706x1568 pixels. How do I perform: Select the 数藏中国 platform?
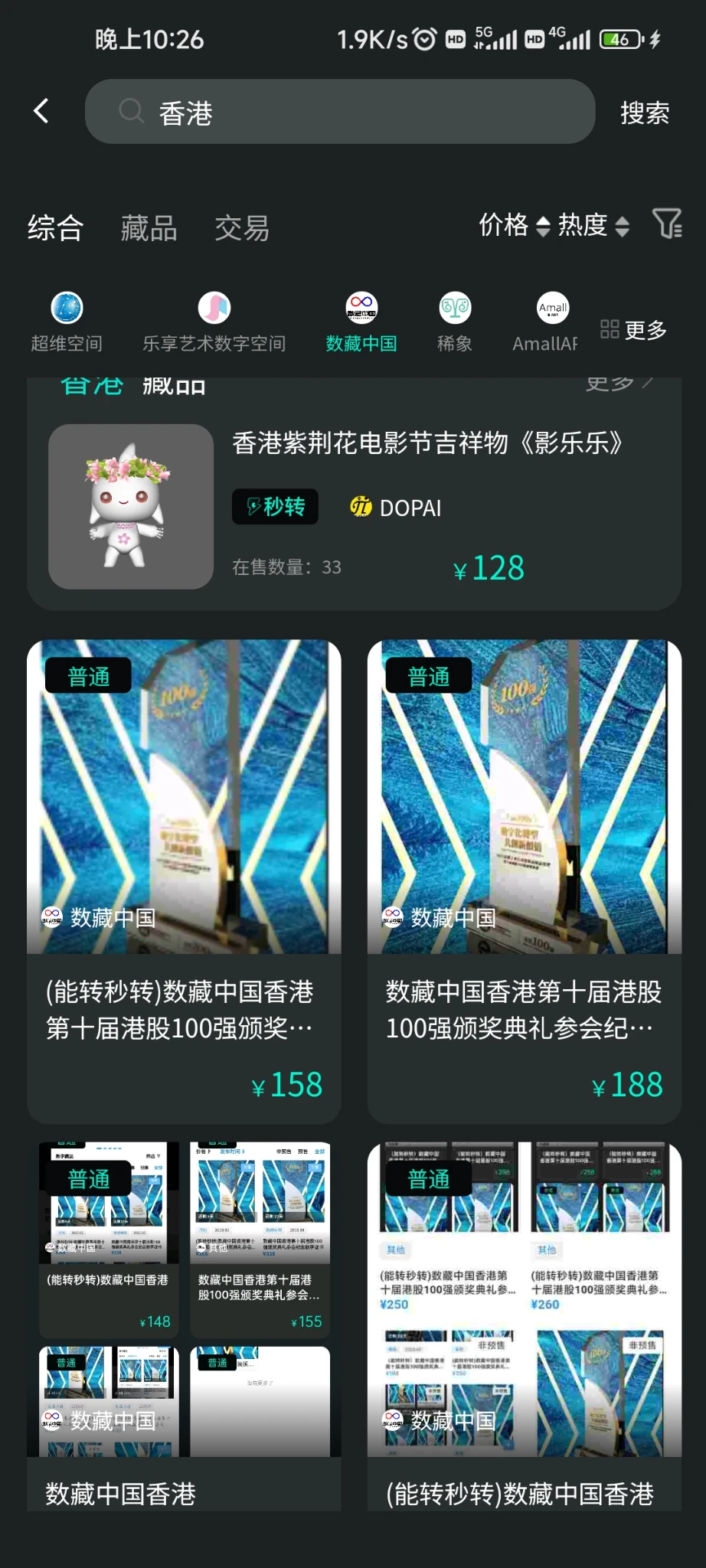click(x=361, y=322)
